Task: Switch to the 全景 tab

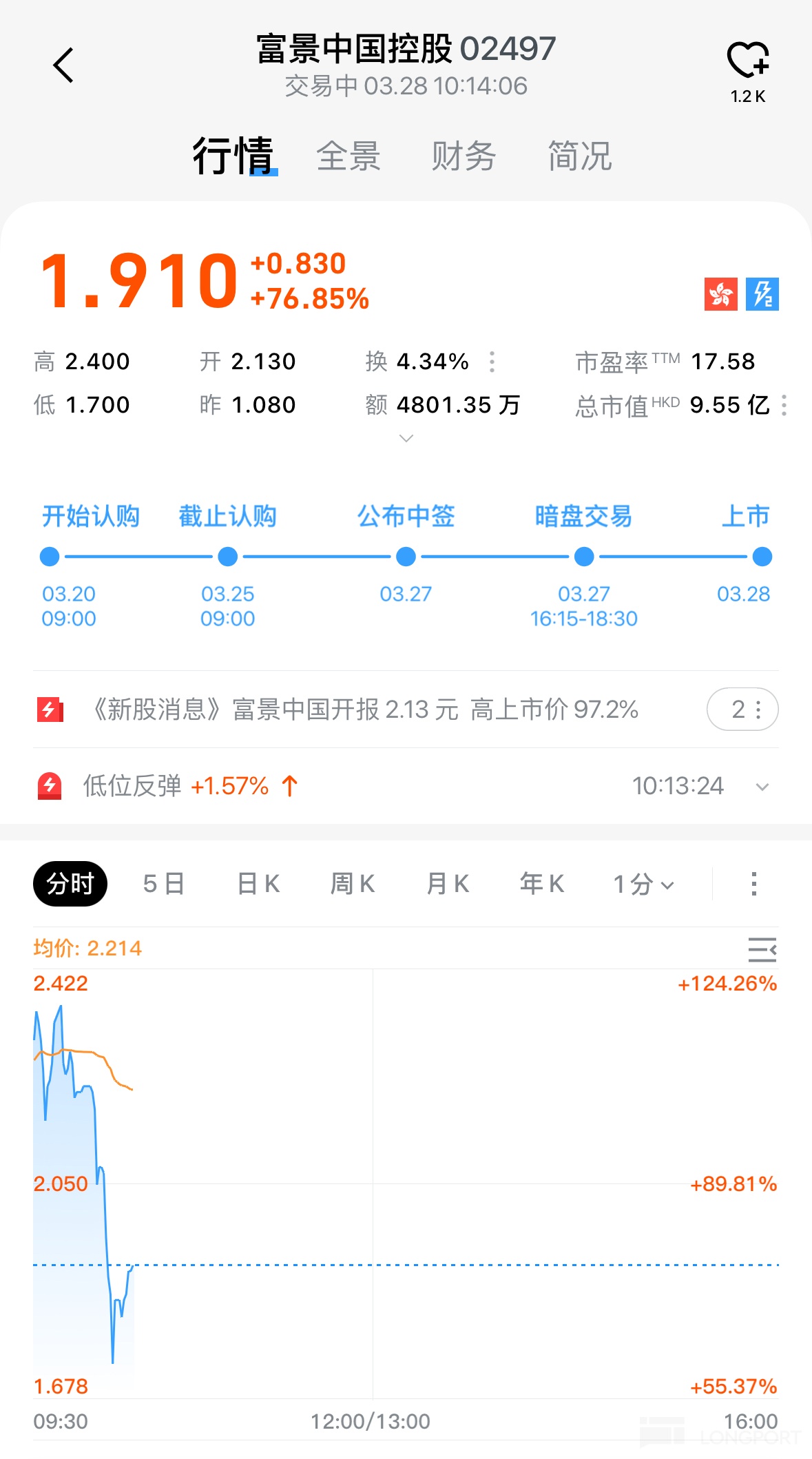Action: coord(348,156)
